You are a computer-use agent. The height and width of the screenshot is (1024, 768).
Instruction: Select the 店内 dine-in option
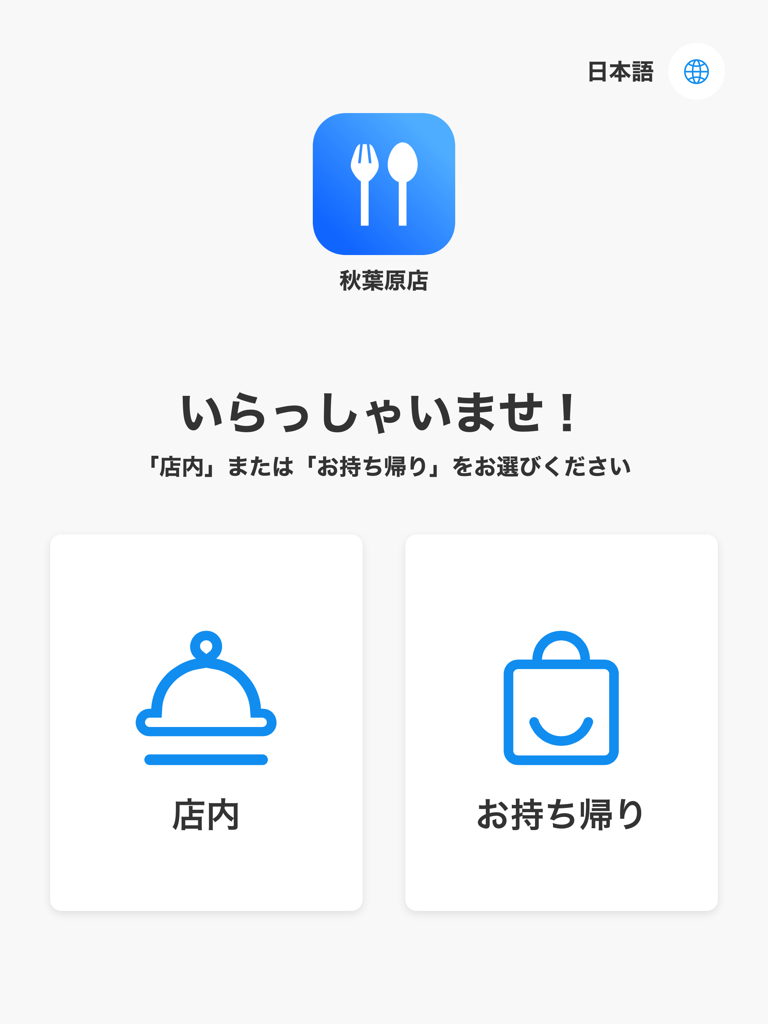tap(206, 722)
